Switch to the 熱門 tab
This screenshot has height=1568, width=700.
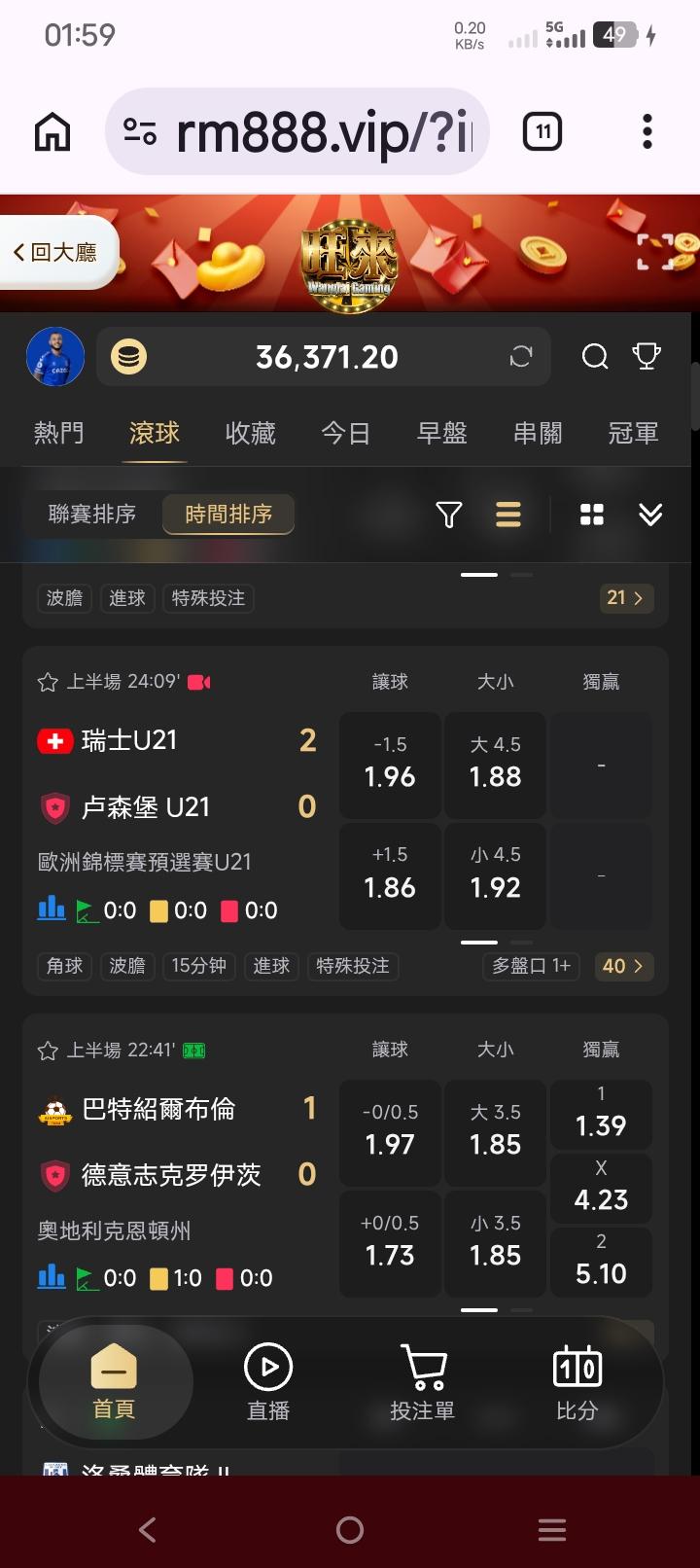(x=58, y=433)
